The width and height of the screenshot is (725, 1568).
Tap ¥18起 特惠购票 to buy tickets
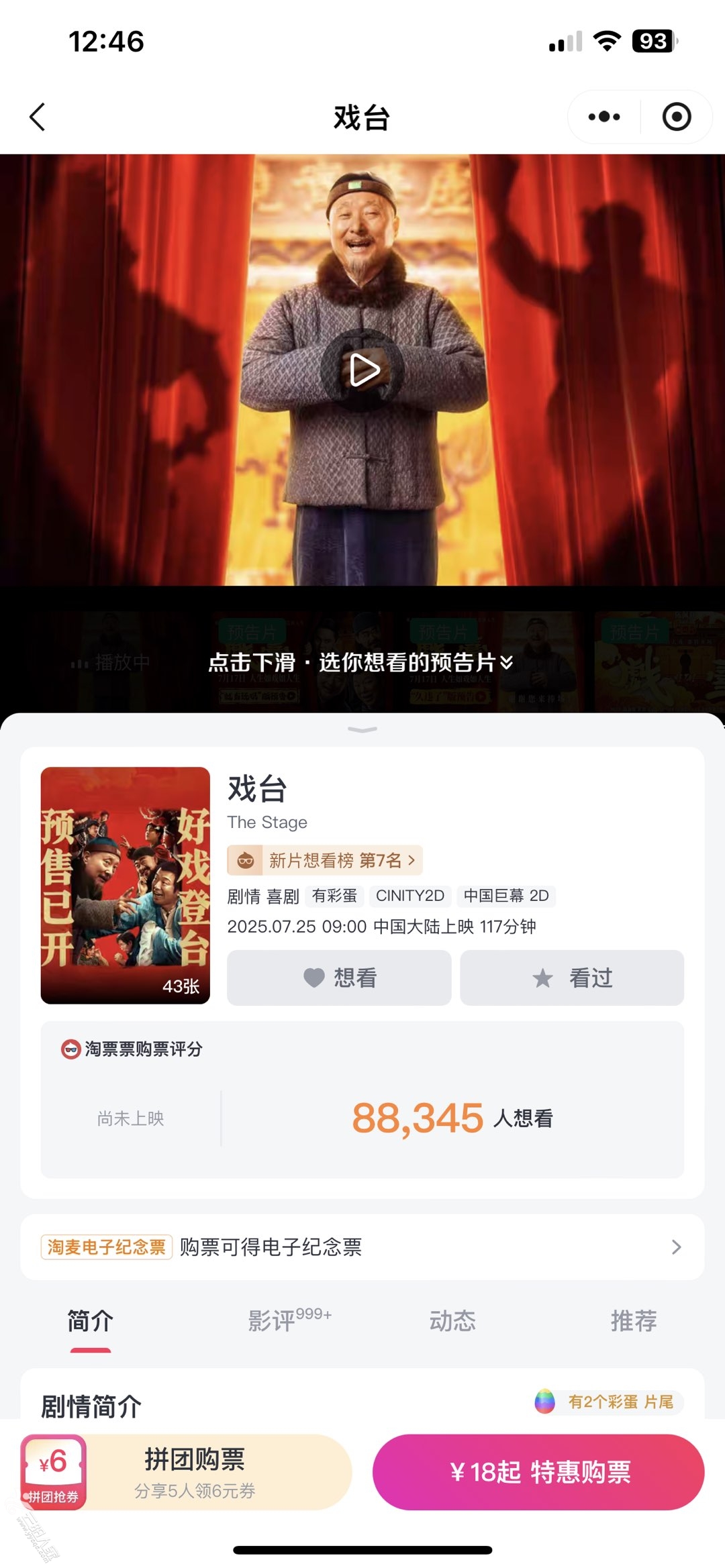(538, 1473)
